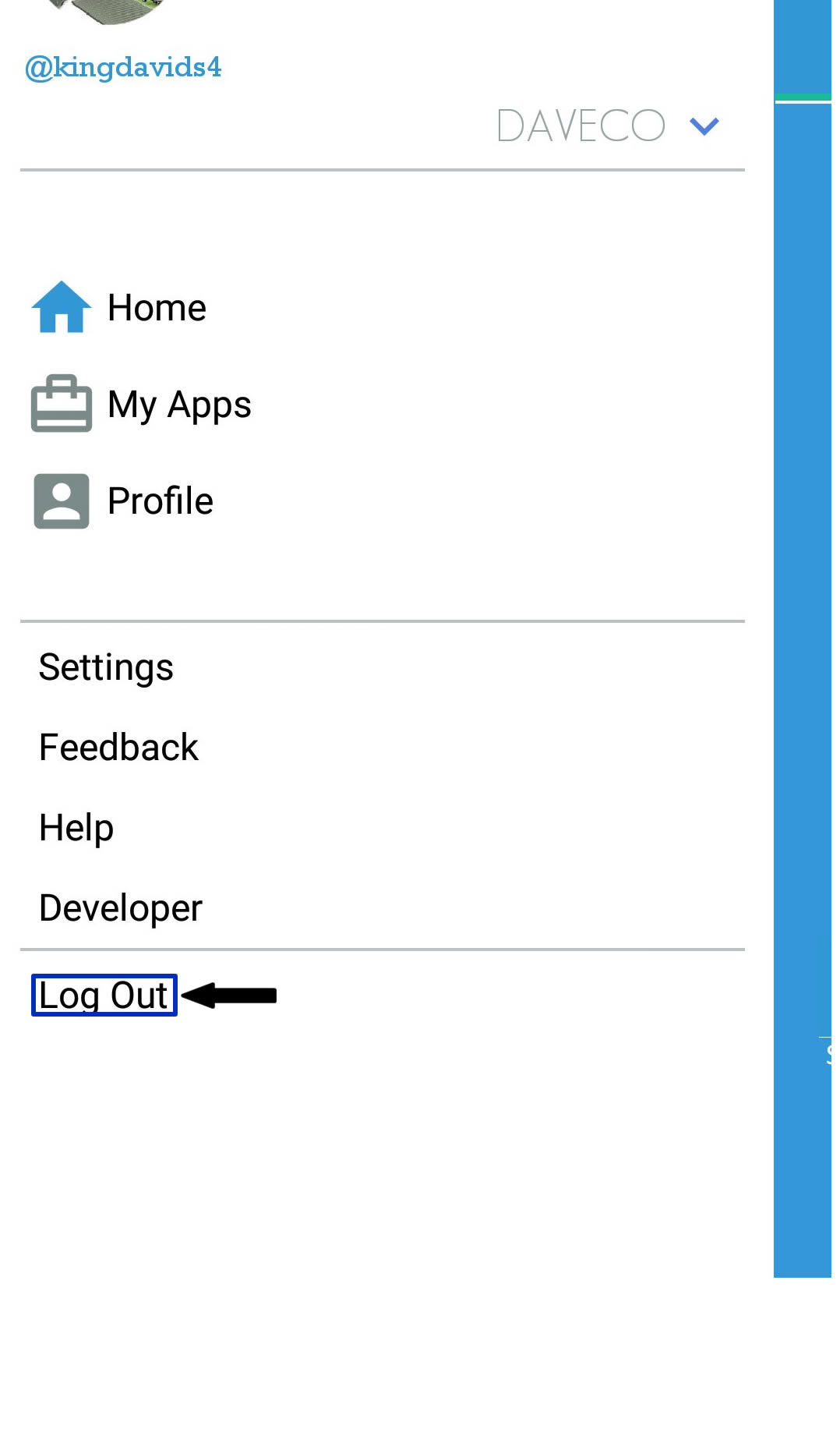Viewport: 840px width, 1443px height.
Task: Open the @kingdavids4 username link
Action: pos(123,67)
